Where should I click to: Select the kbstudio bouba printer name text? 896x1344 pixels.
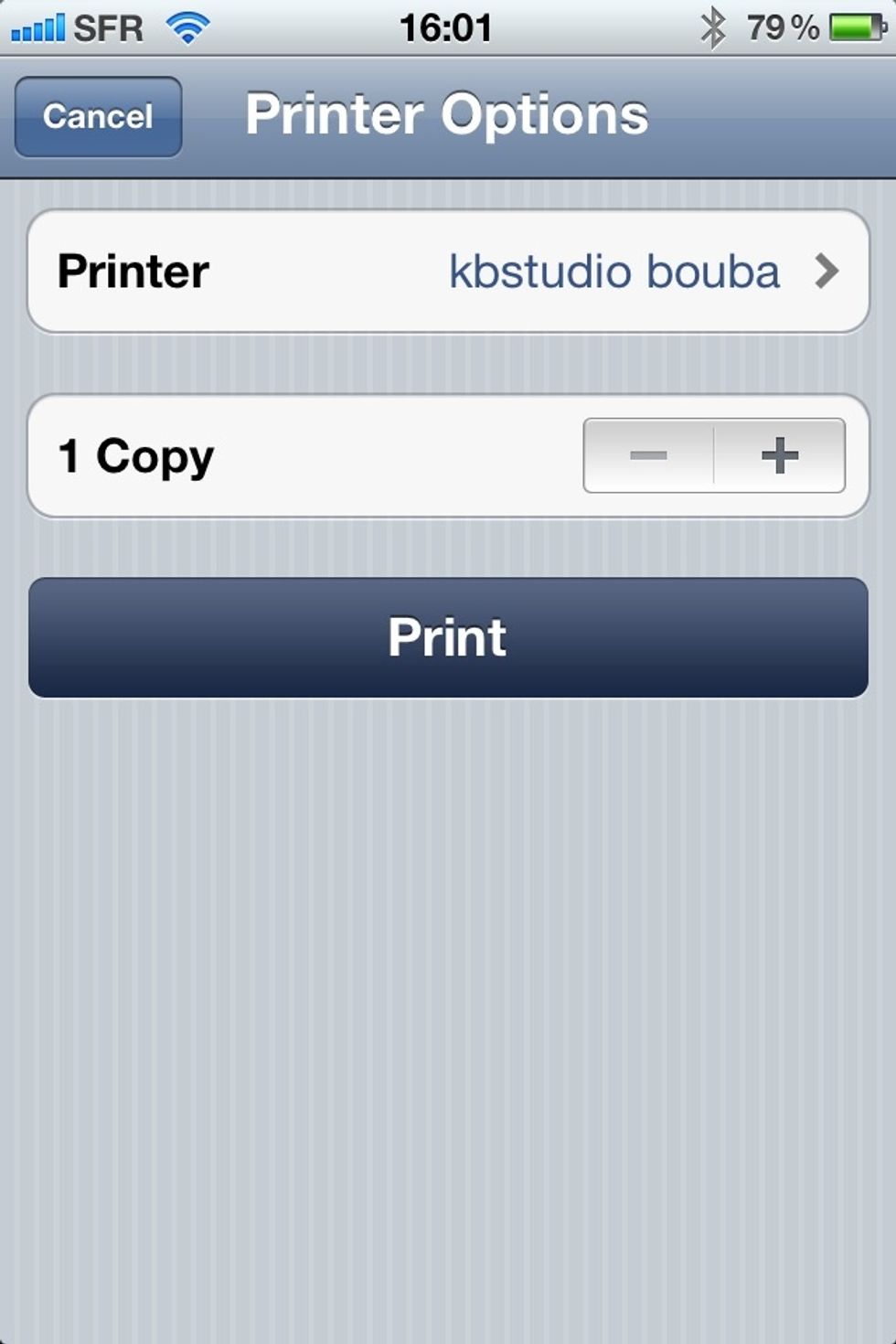click(611, 271)
